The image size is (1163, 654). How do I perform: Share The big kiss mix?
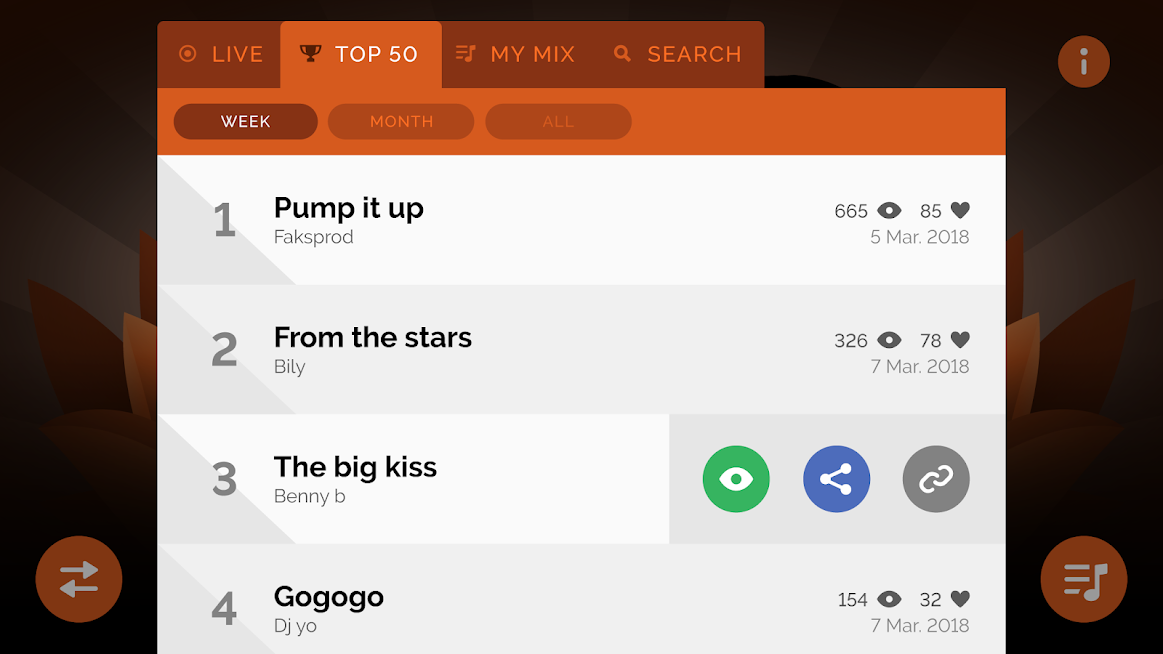pos(836,479)
